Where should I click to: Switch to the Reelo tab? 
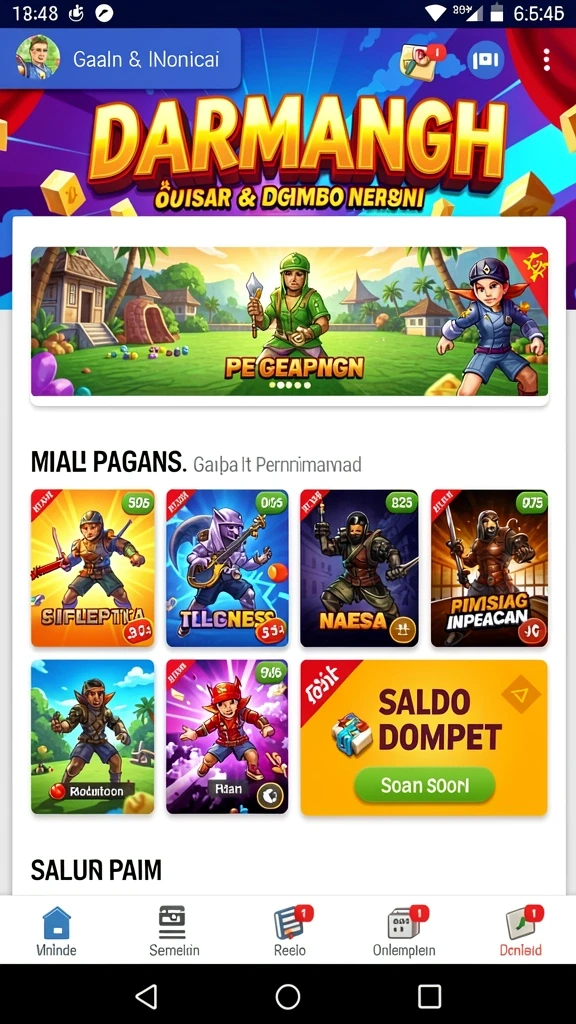[x=290, y=930]
